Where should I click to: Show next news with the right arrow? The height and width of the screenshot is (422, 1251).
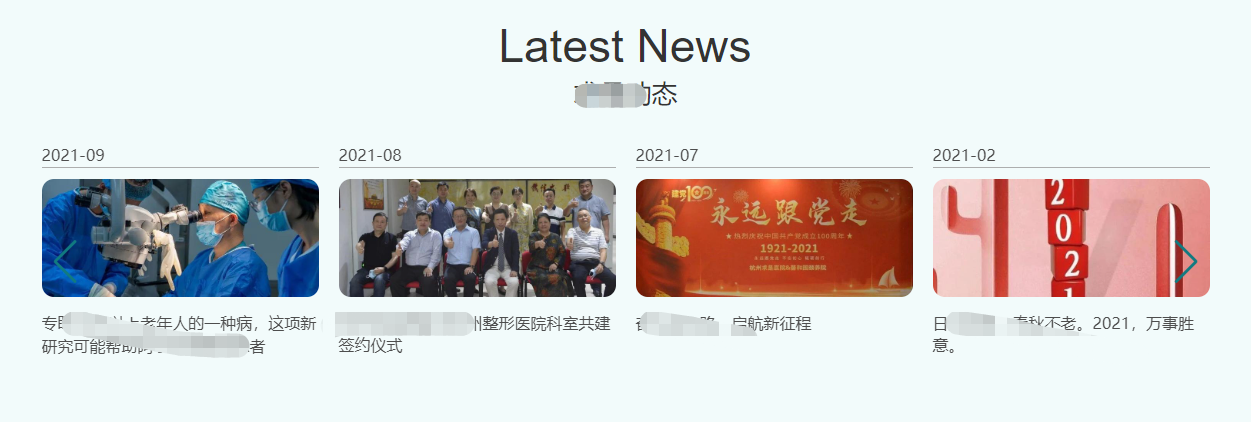pos(1186,262)
